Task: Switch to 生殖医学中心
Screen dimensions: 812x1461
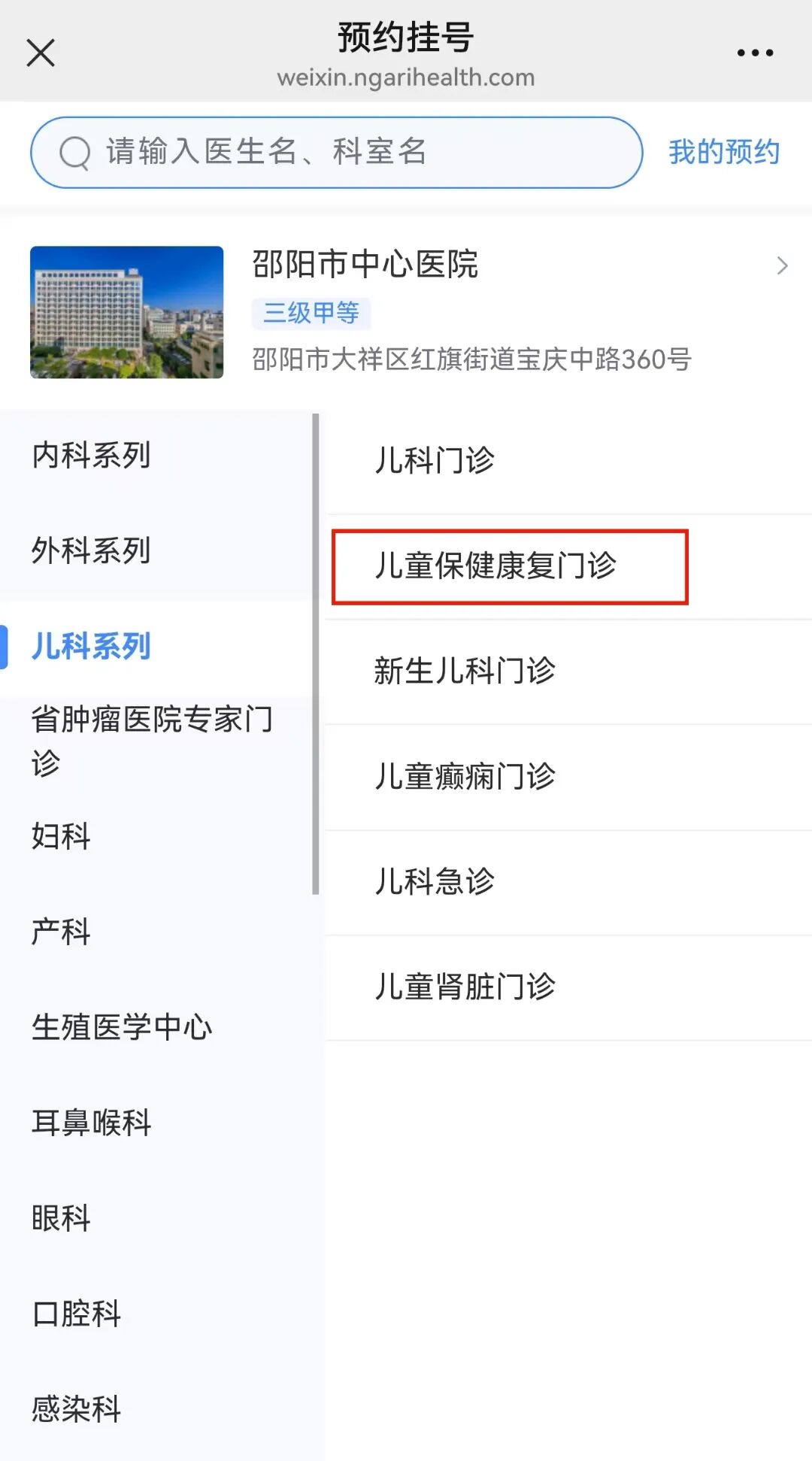Action: tap(156, 1027)
